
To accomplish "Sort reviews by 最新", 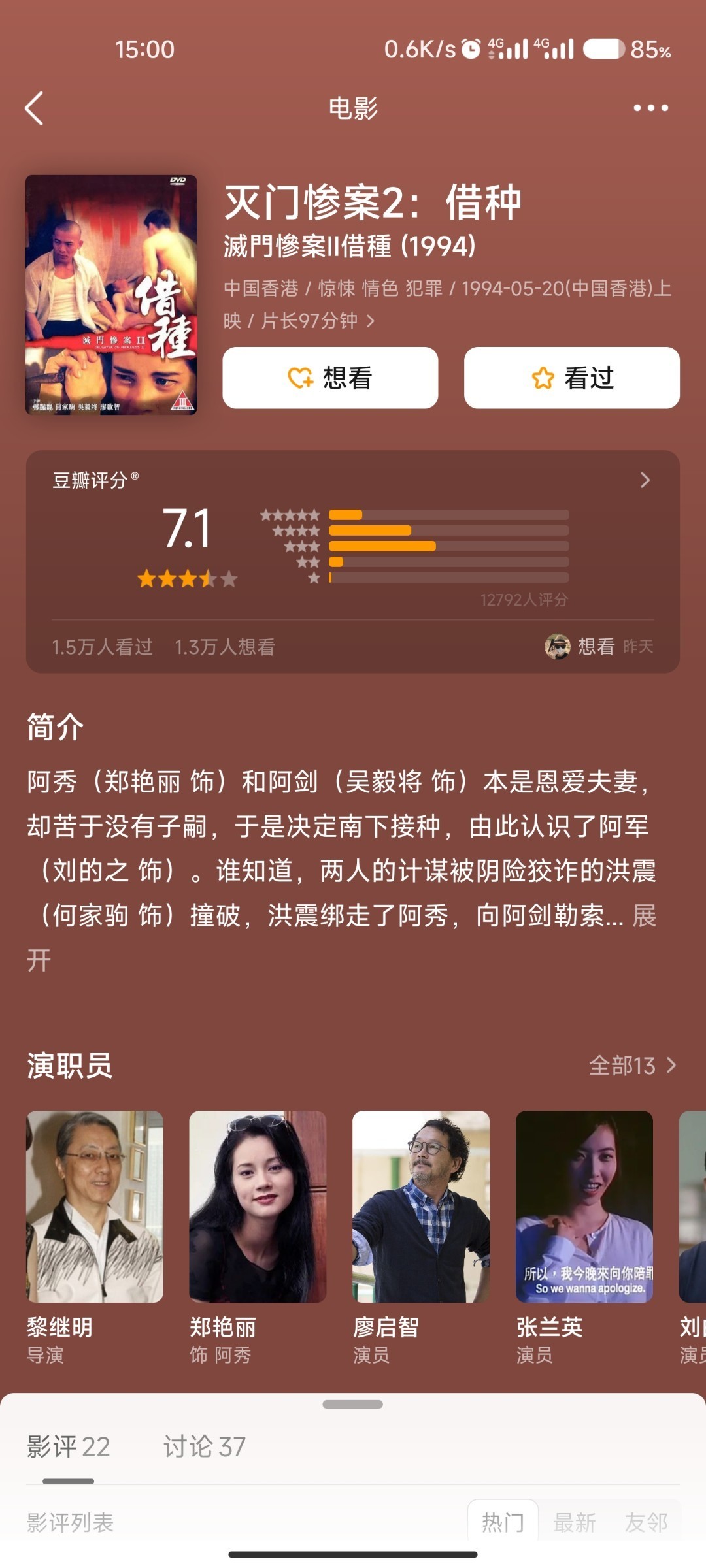I will pyautogui.click(x=575, y=1522).
